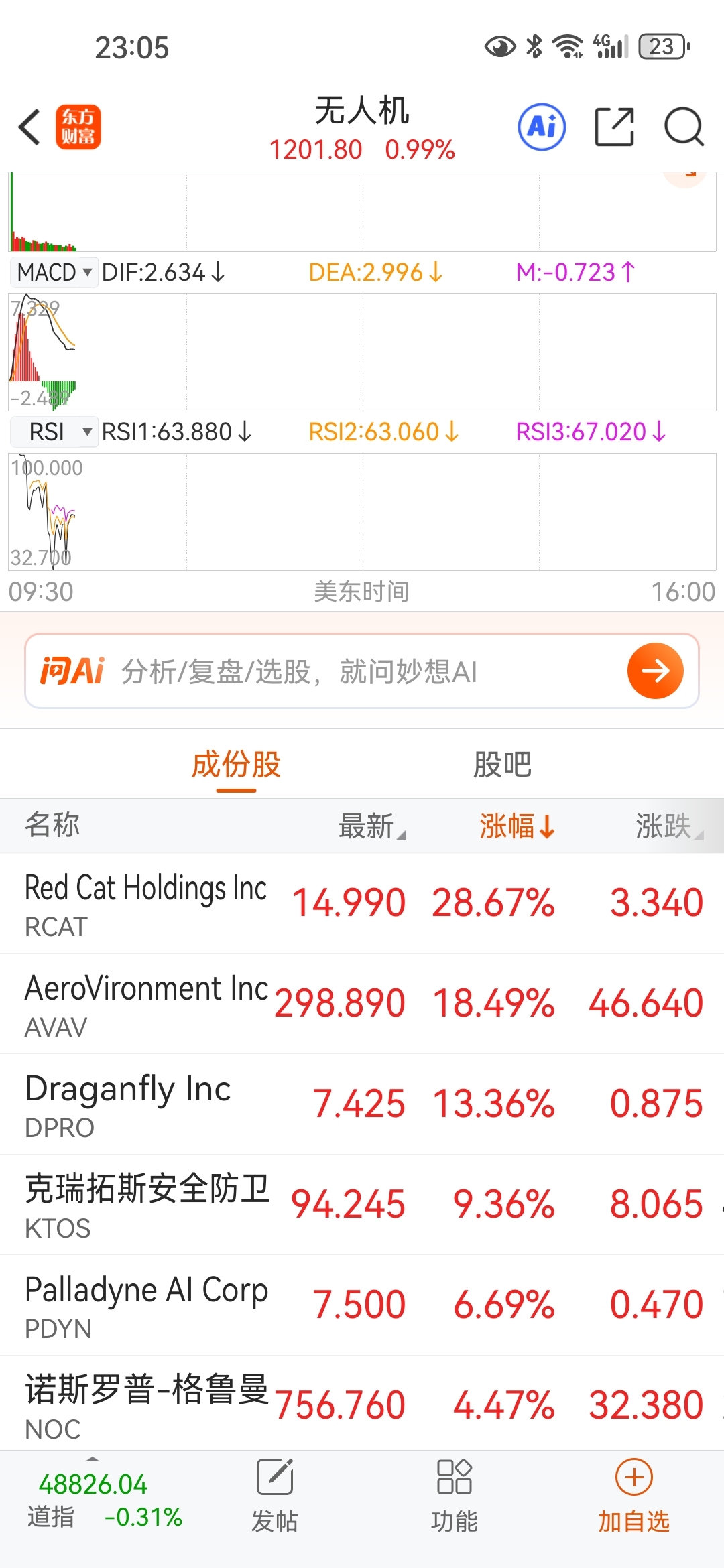Screen dimensions: 724x1568
Task: Switch to the 股吧 tab
Action: [502, 765]
